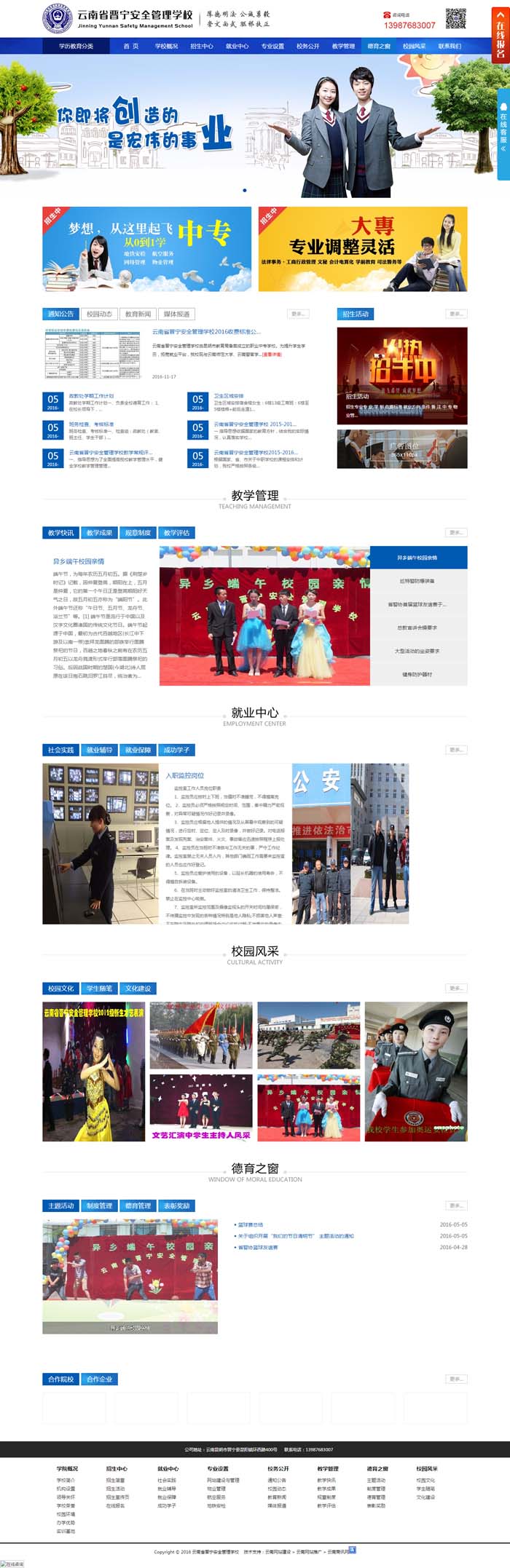Open the 2016收费标准 announcement link

point(205,332)
